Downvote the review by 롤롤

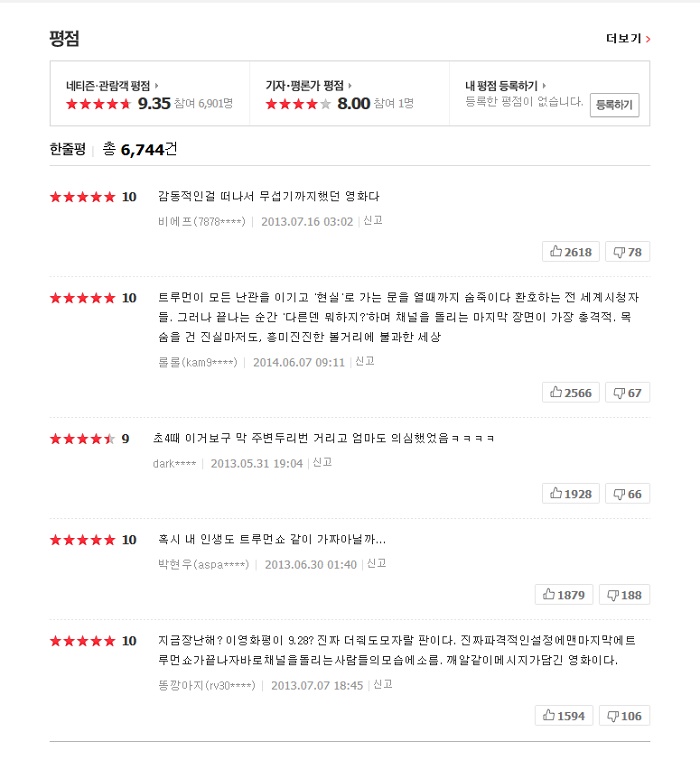(x=627, y=393)
